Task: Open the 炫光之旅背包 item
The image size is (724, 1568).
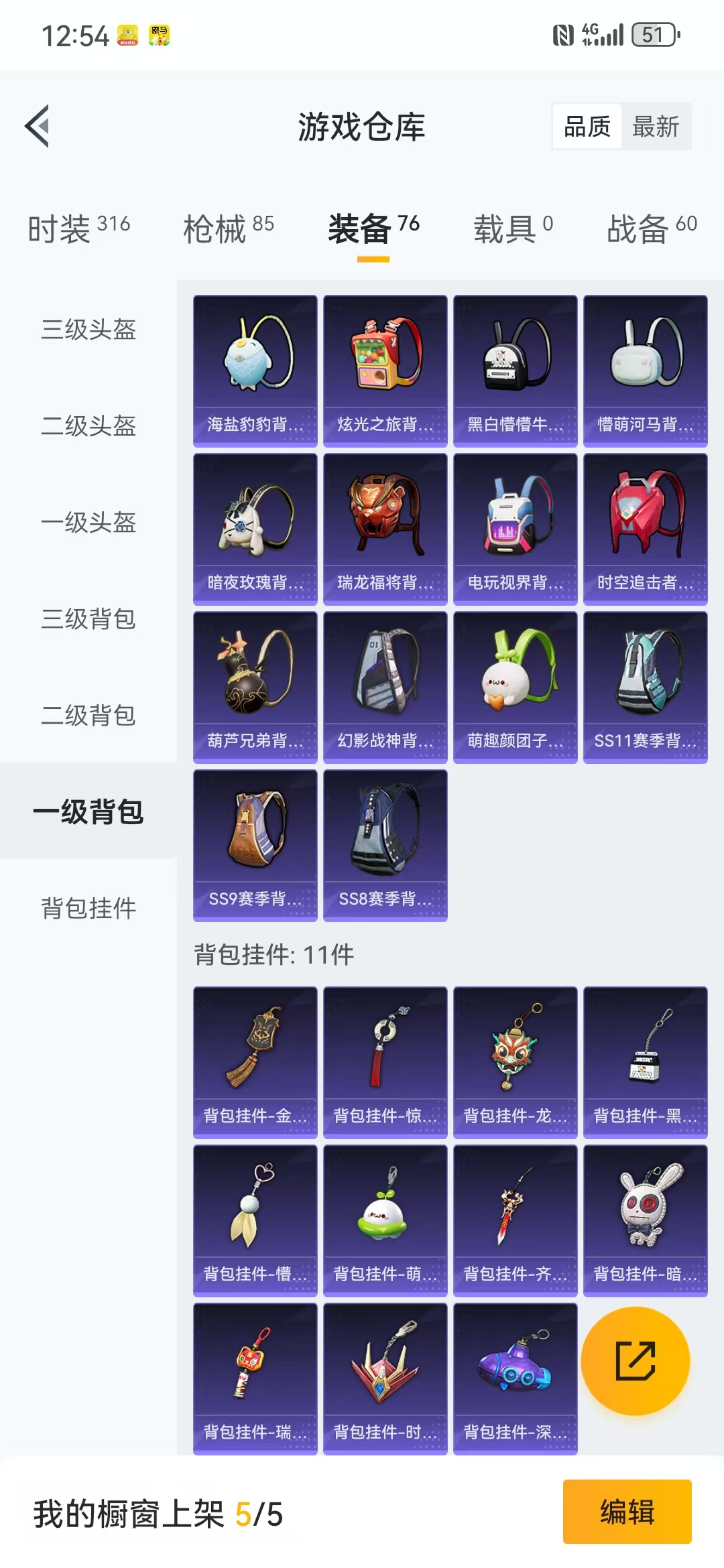Action: tap(385, 371)
